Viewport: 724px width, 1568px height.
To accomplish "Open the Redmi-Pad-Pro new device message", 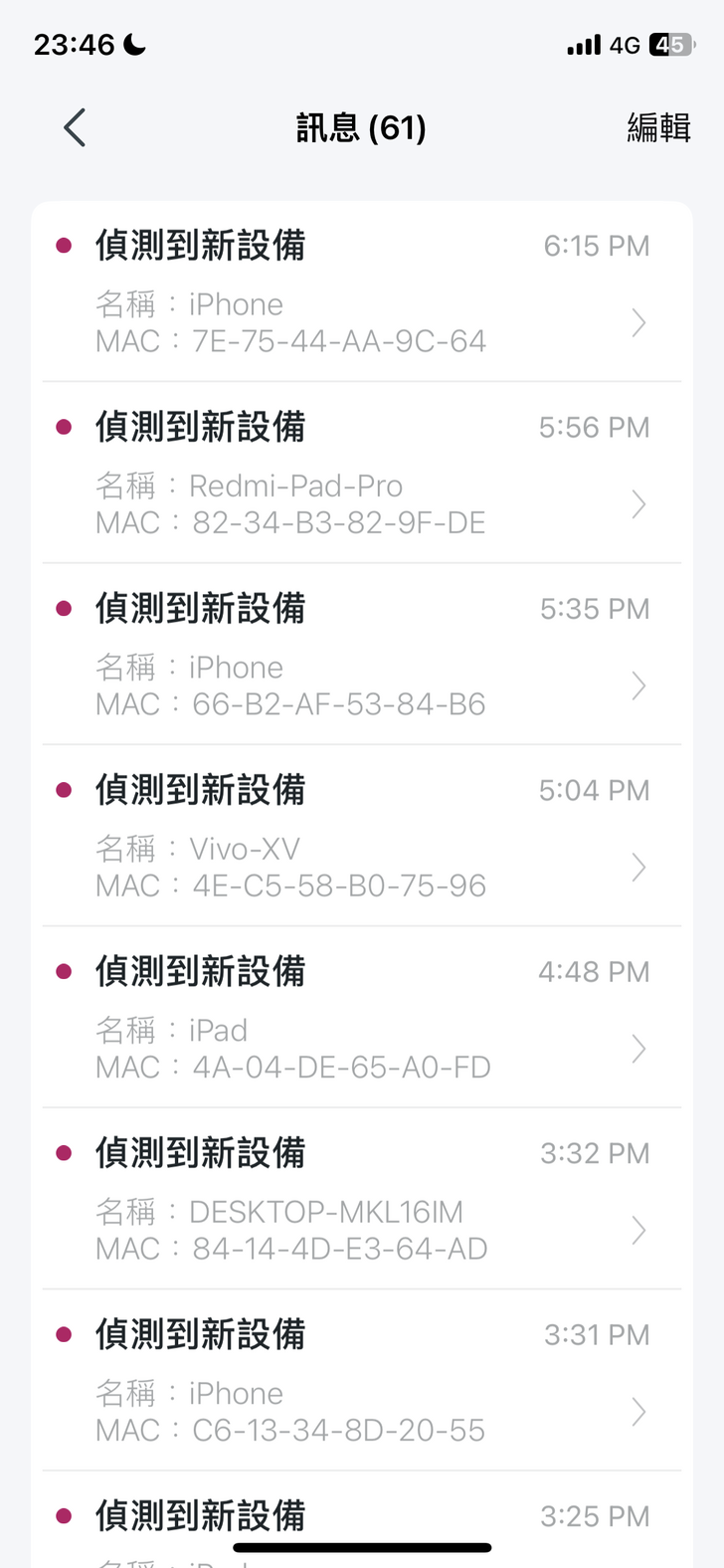I will tap(361, 474).
